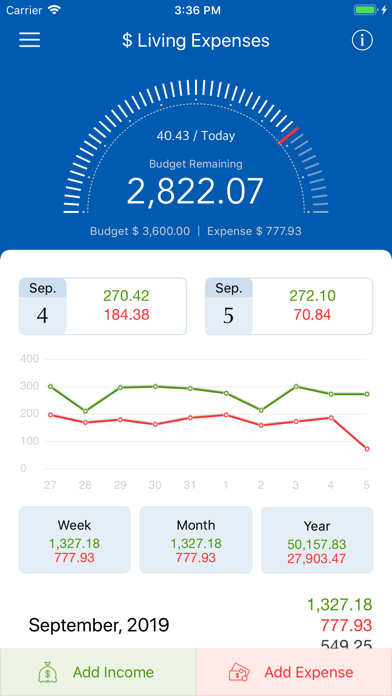The image size is (392, 696).
Task: Tap Add Expense
Action: pyautogui.click(x=294, y=672)
